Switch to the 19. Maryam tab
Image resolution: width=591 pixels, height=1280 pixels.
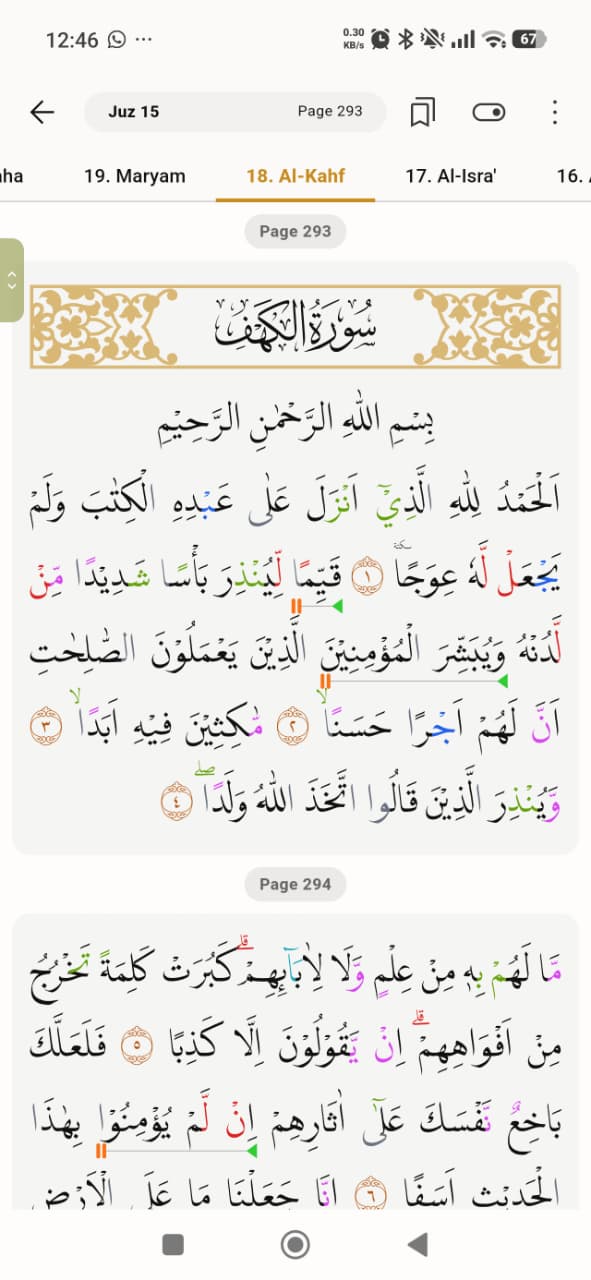click(x=135, y=176)
